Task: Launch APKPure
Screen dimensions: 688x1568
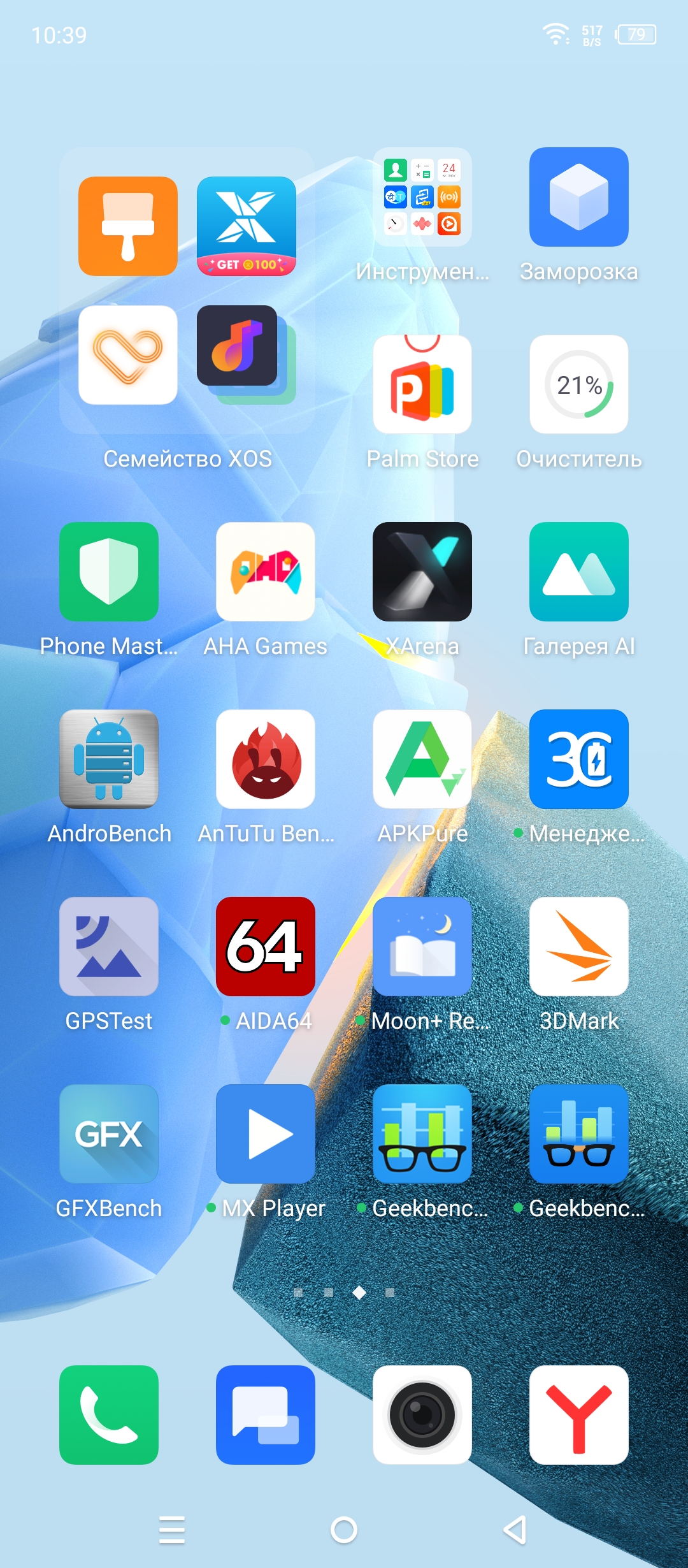Action: pyautogui.click(x=422, y=759)
